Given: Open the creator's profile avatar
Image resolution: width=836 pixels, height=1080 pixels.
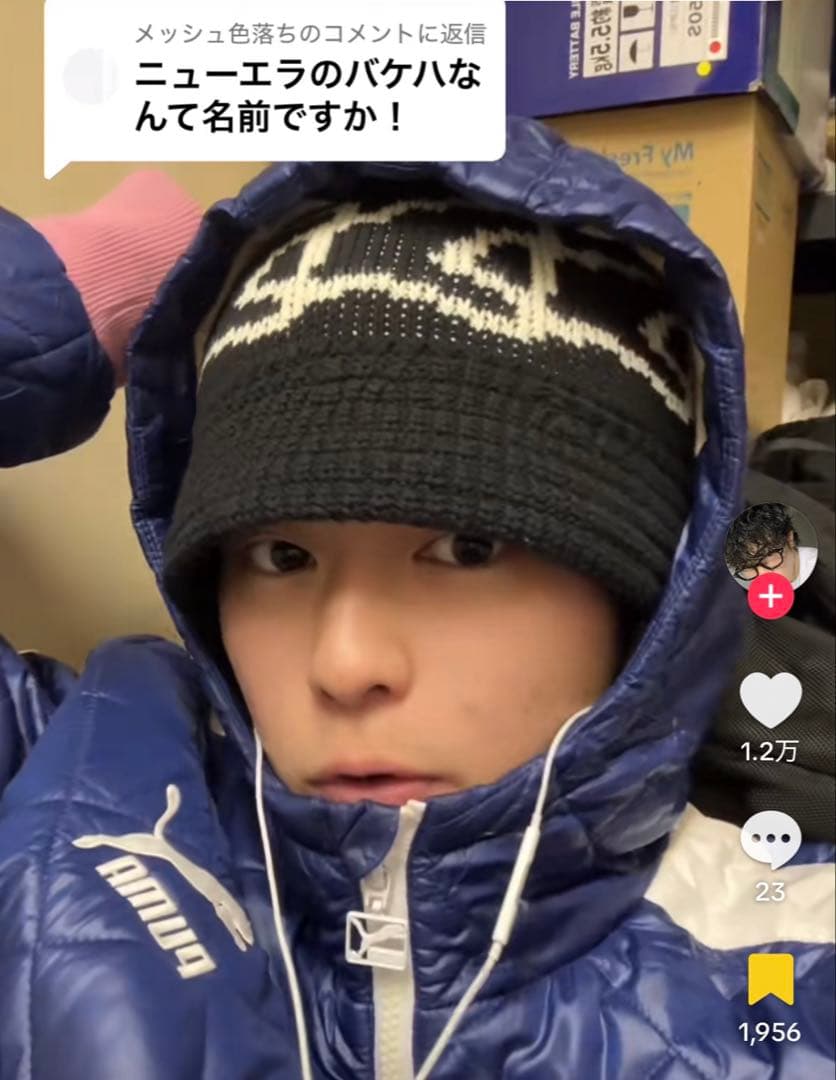Looking at the screenshot, I should pyautogui.click(x=770, y=545).
